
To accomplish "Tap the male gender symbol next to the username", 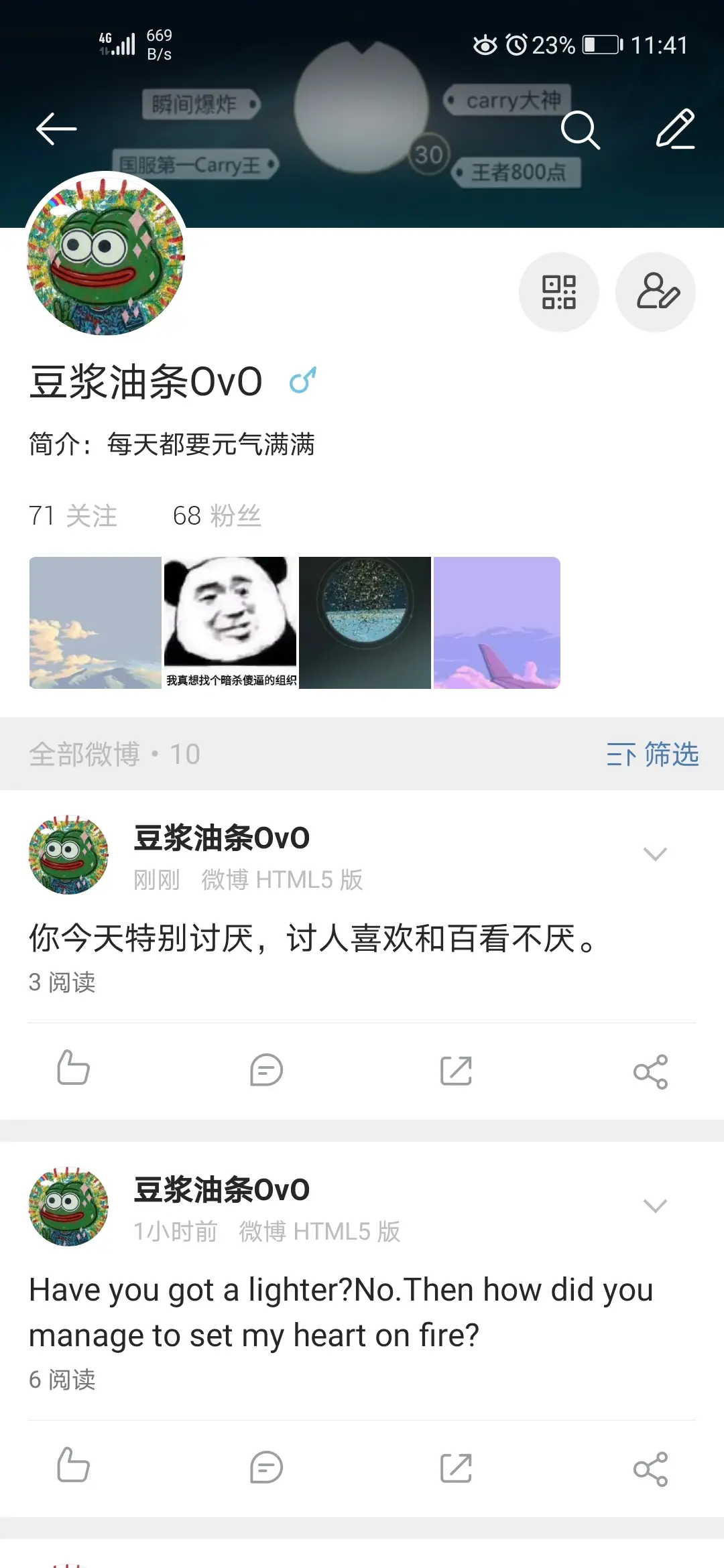I will tap(302, 382).
